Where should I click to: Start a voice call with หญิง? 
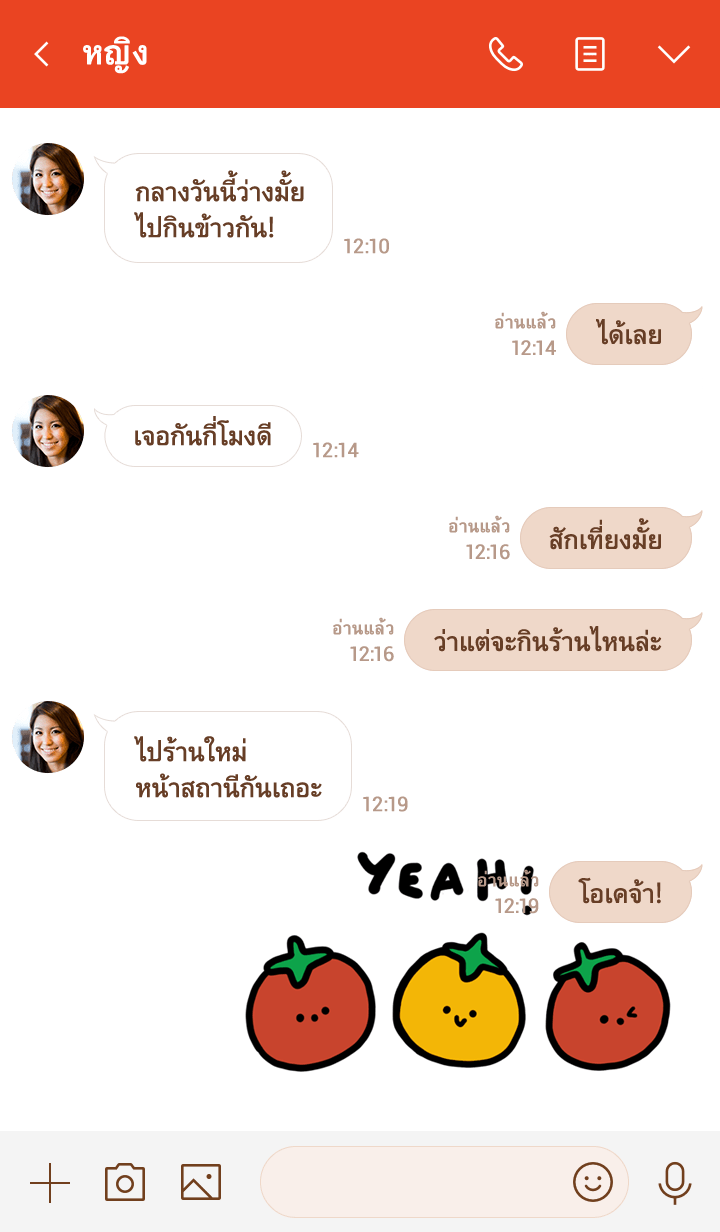pos(505,54)
